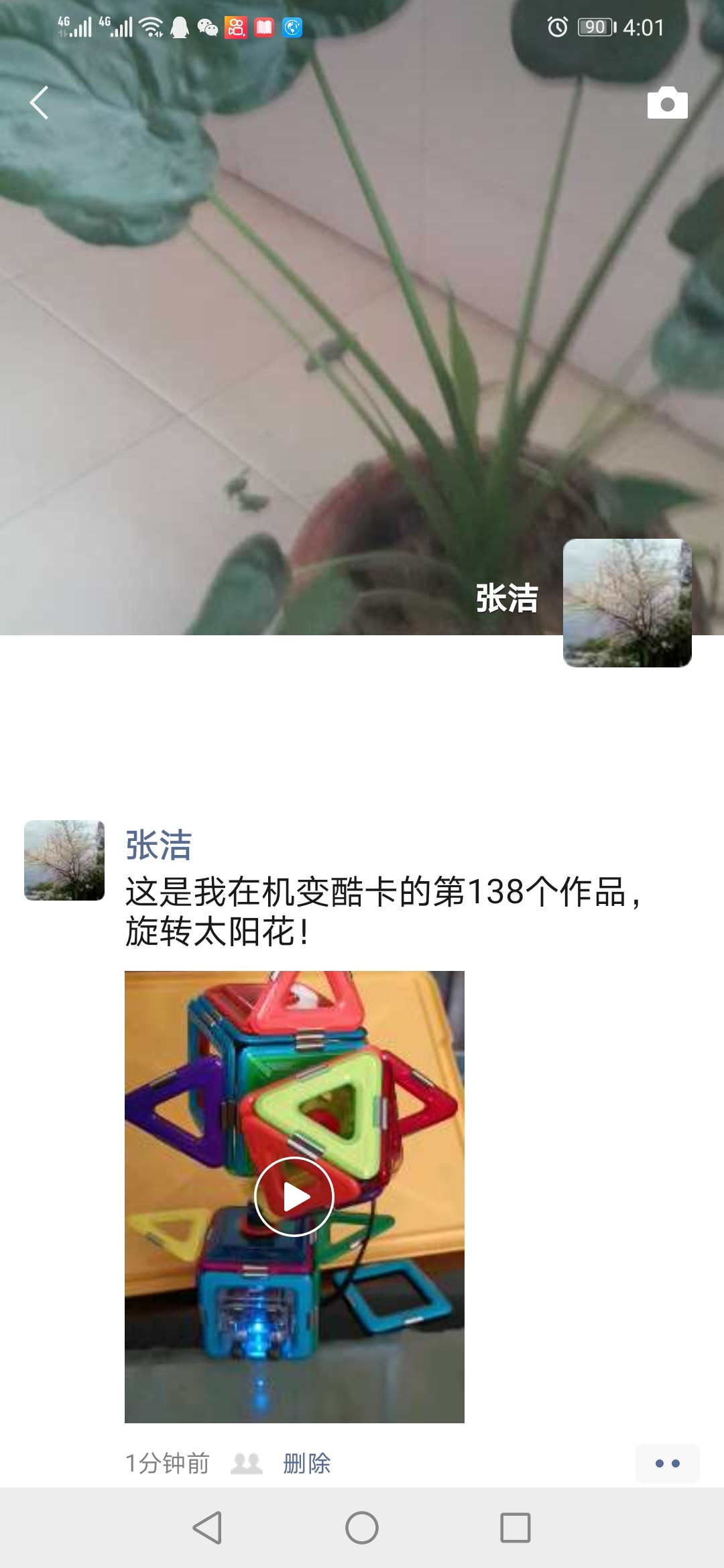Go back using the top-left arrow
This screenshot has height=1568, width=724.
coord(39,103)
